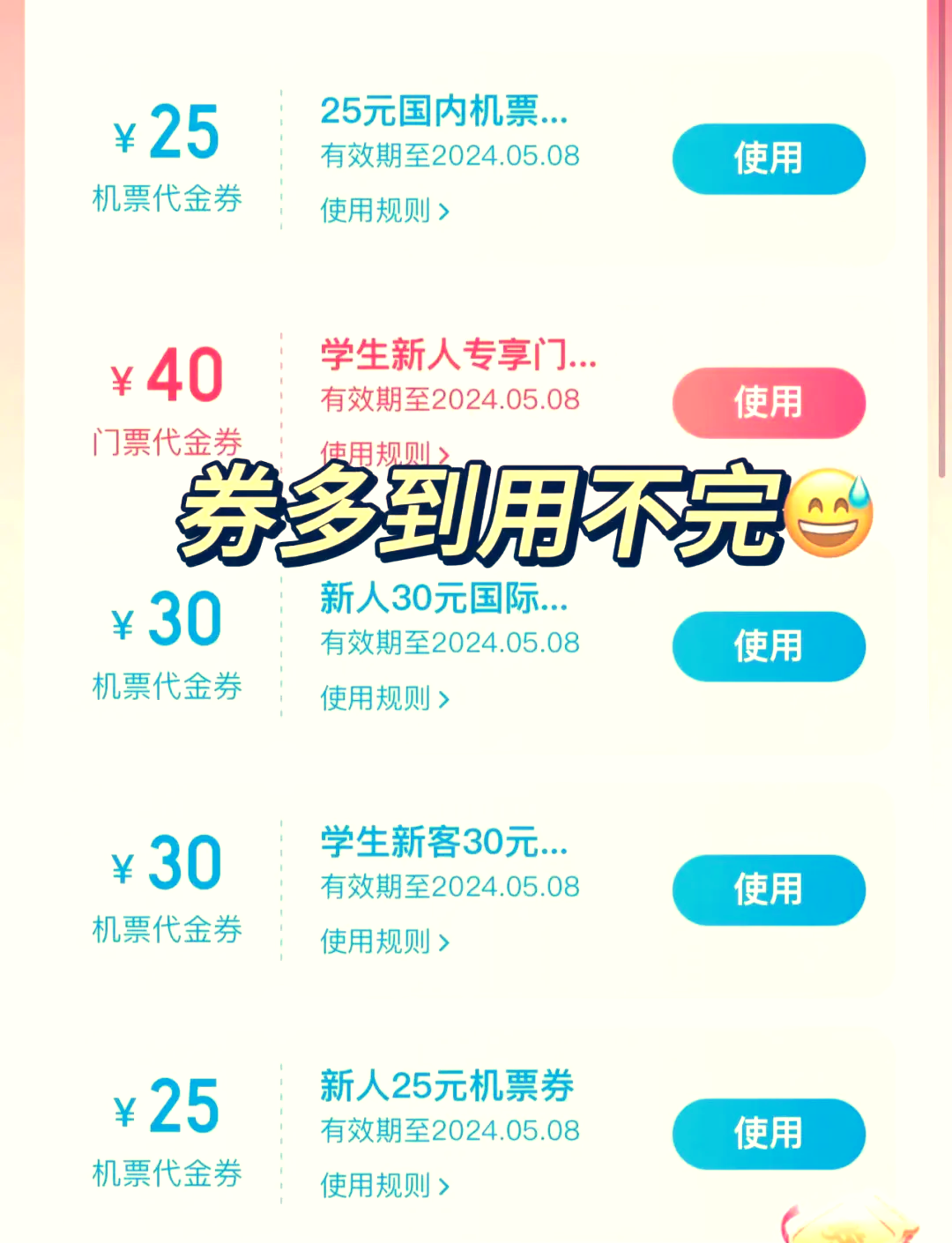Click 使用 on the 新人30元国际 flight coupon
The height and width of the screenshot is (1243, 952).
[768, 646]
